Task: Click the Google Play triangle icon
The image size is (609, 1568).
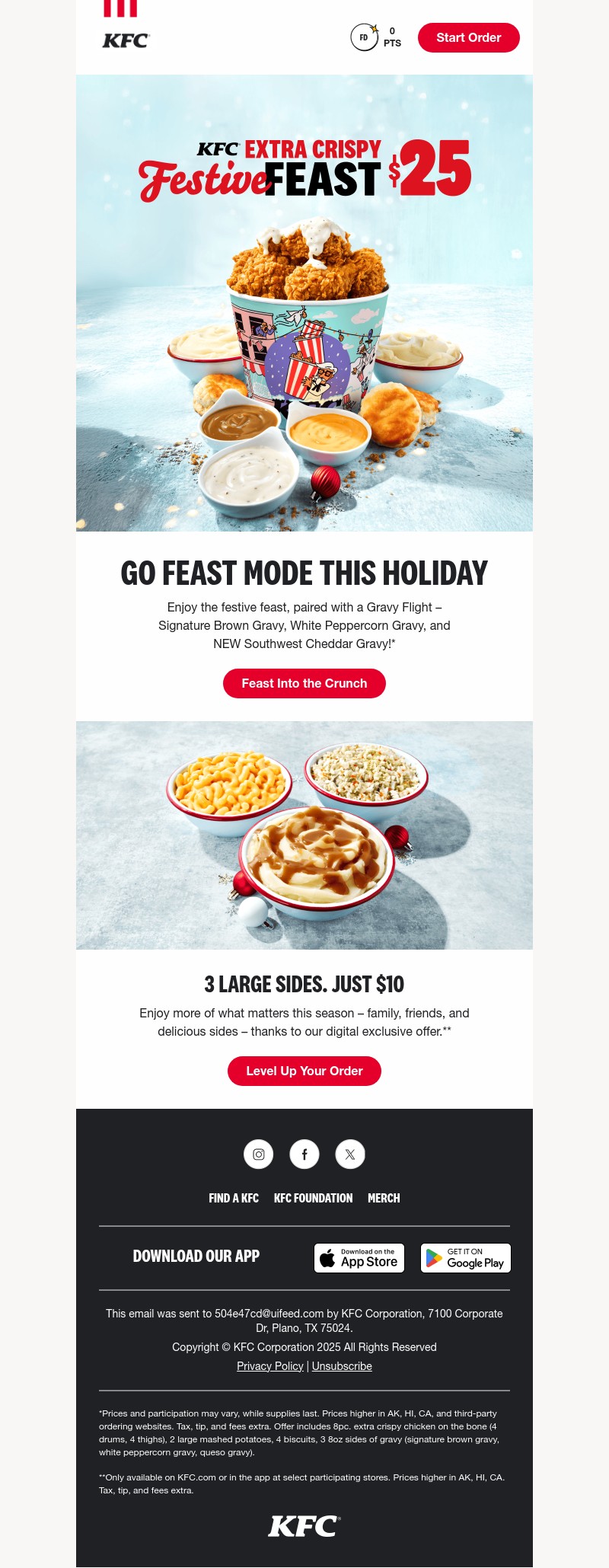Action: (436, 1257)
